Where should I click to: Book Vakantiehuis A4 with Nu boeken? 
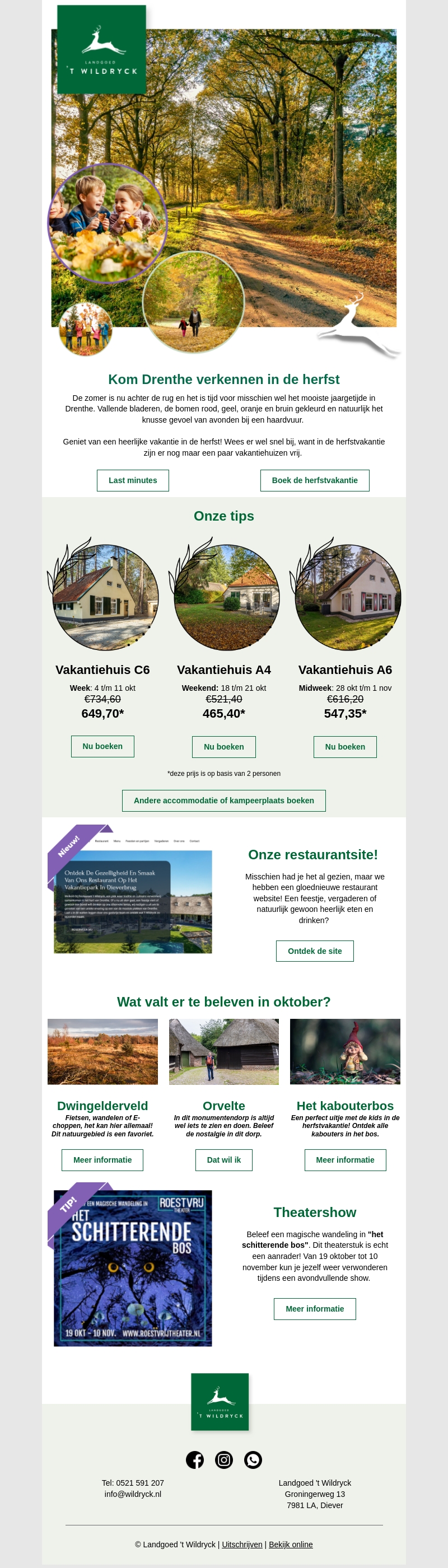click(223, 747)
